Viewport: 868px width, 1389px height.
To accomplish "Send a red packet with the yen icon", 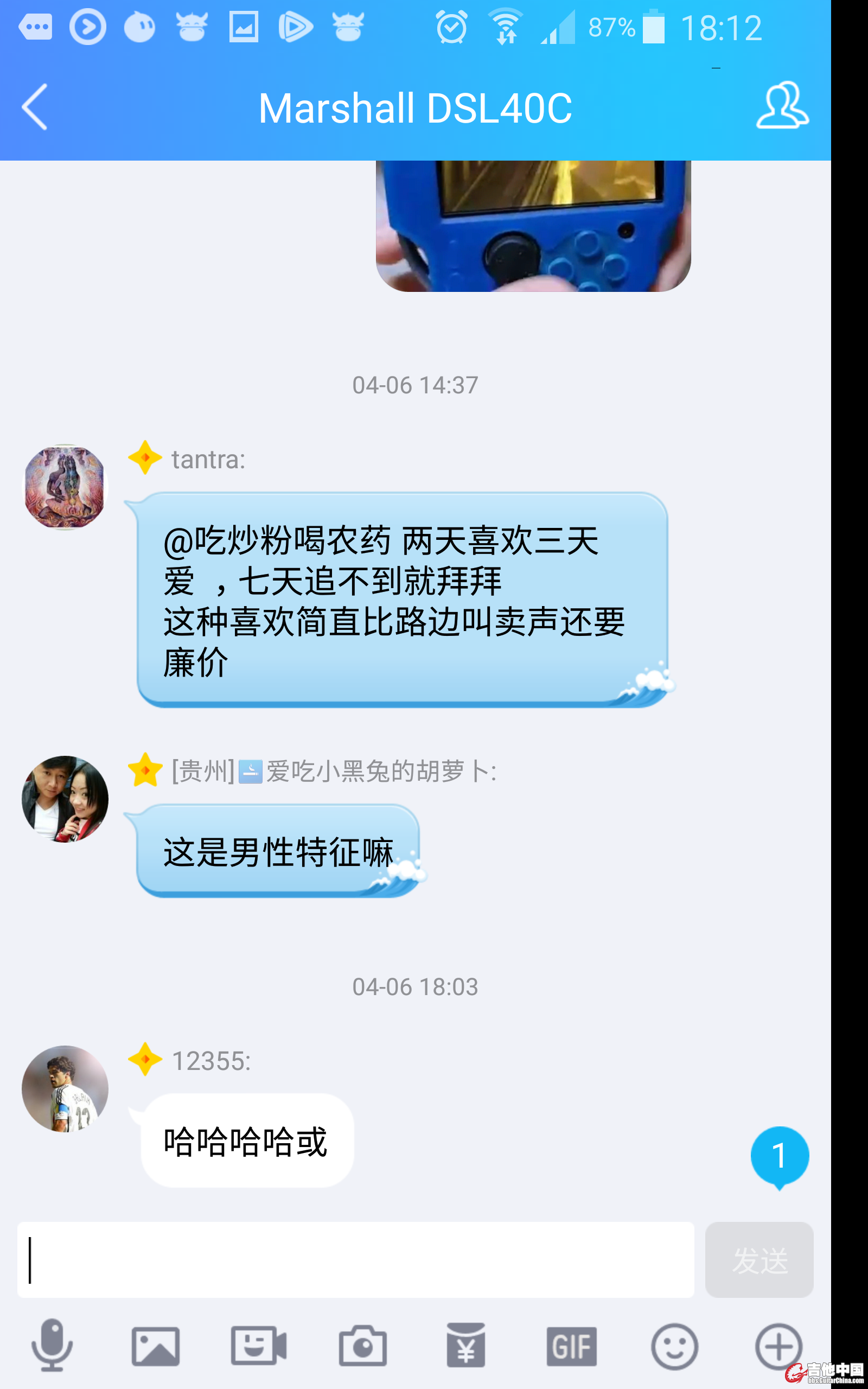I will click(x=465, y=1346).
